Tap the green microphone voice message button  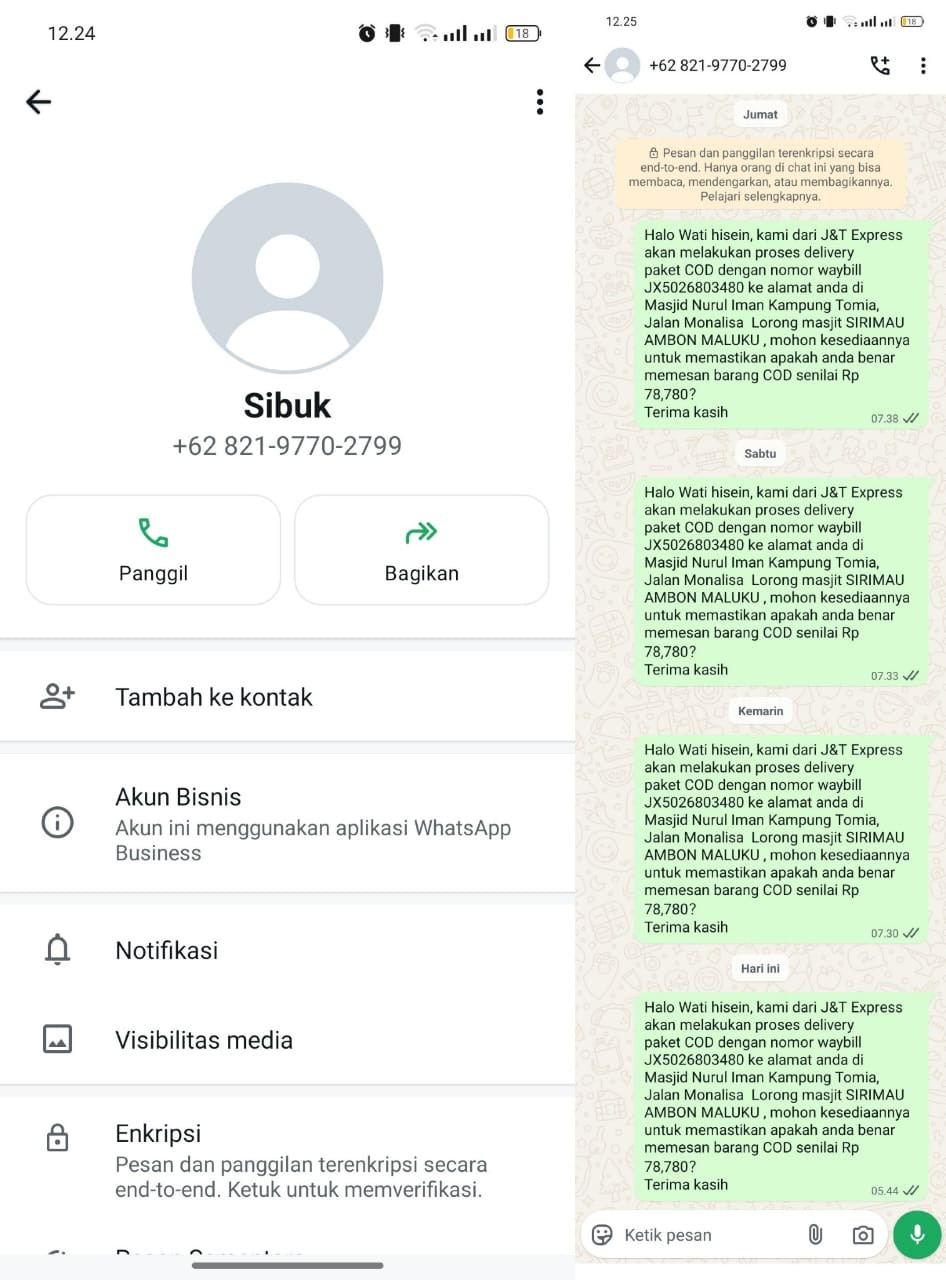917,1235
